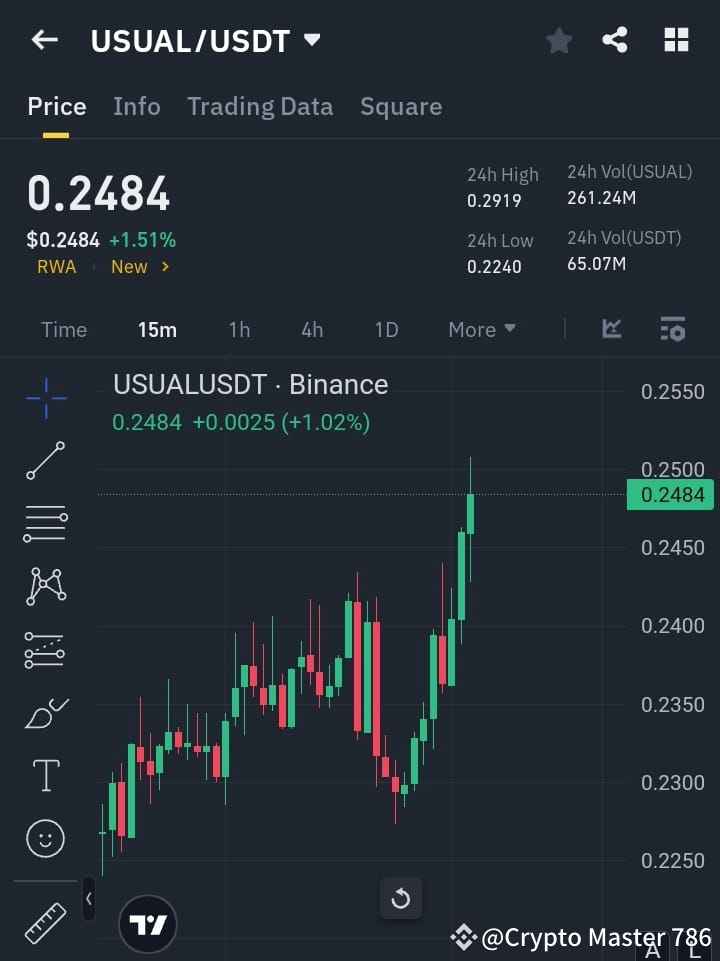720x961 pixels.
Task: Collapse the drawing tools sidebar
Action: [x=88, y=899]
